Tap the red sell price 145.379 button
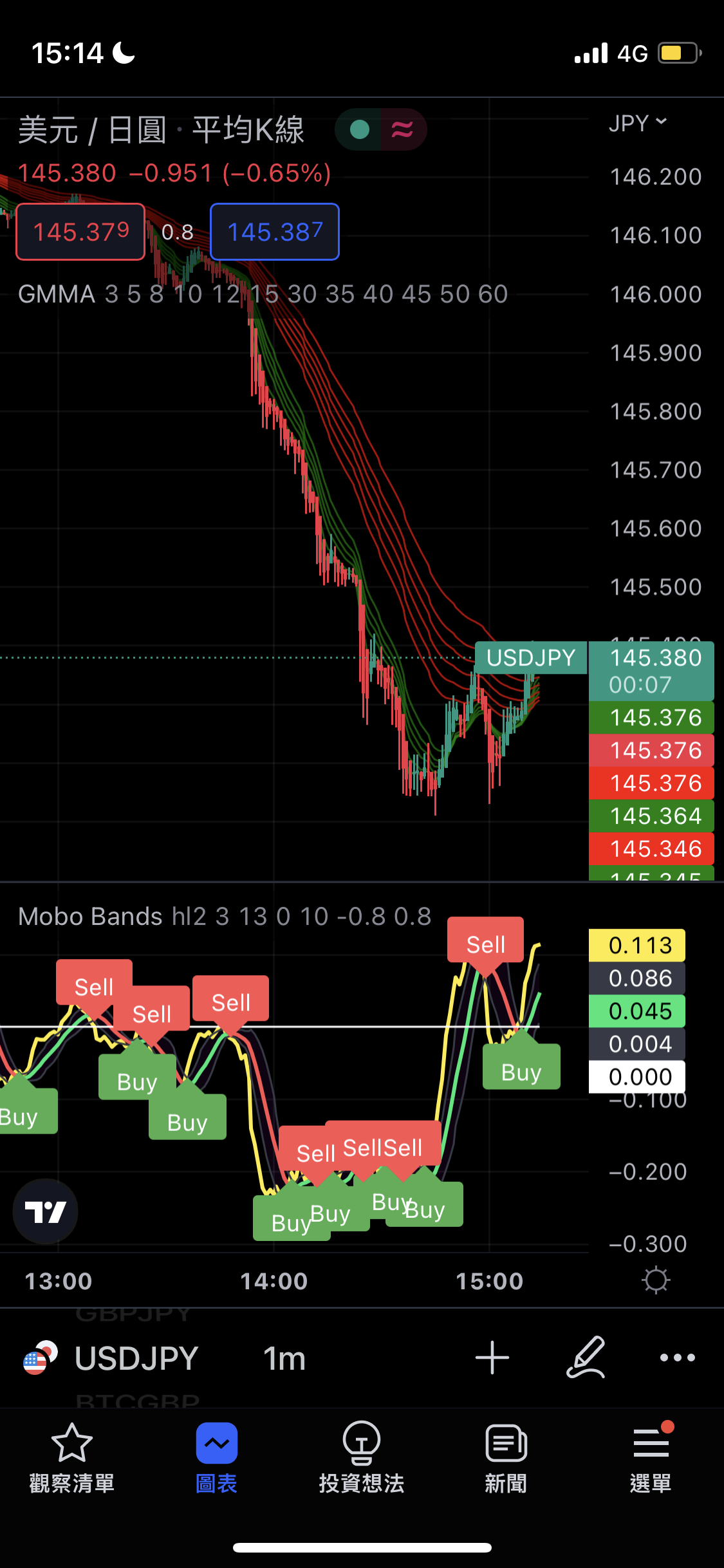The height and width of the screenshot is (1568, 724). [x=80, y=232]
